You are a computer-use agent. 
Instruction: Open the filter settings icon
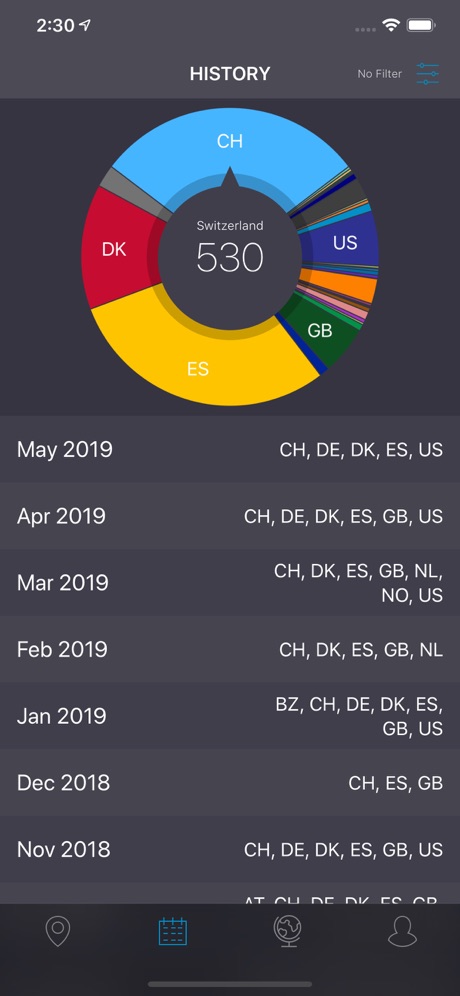(x=427, y=74)
